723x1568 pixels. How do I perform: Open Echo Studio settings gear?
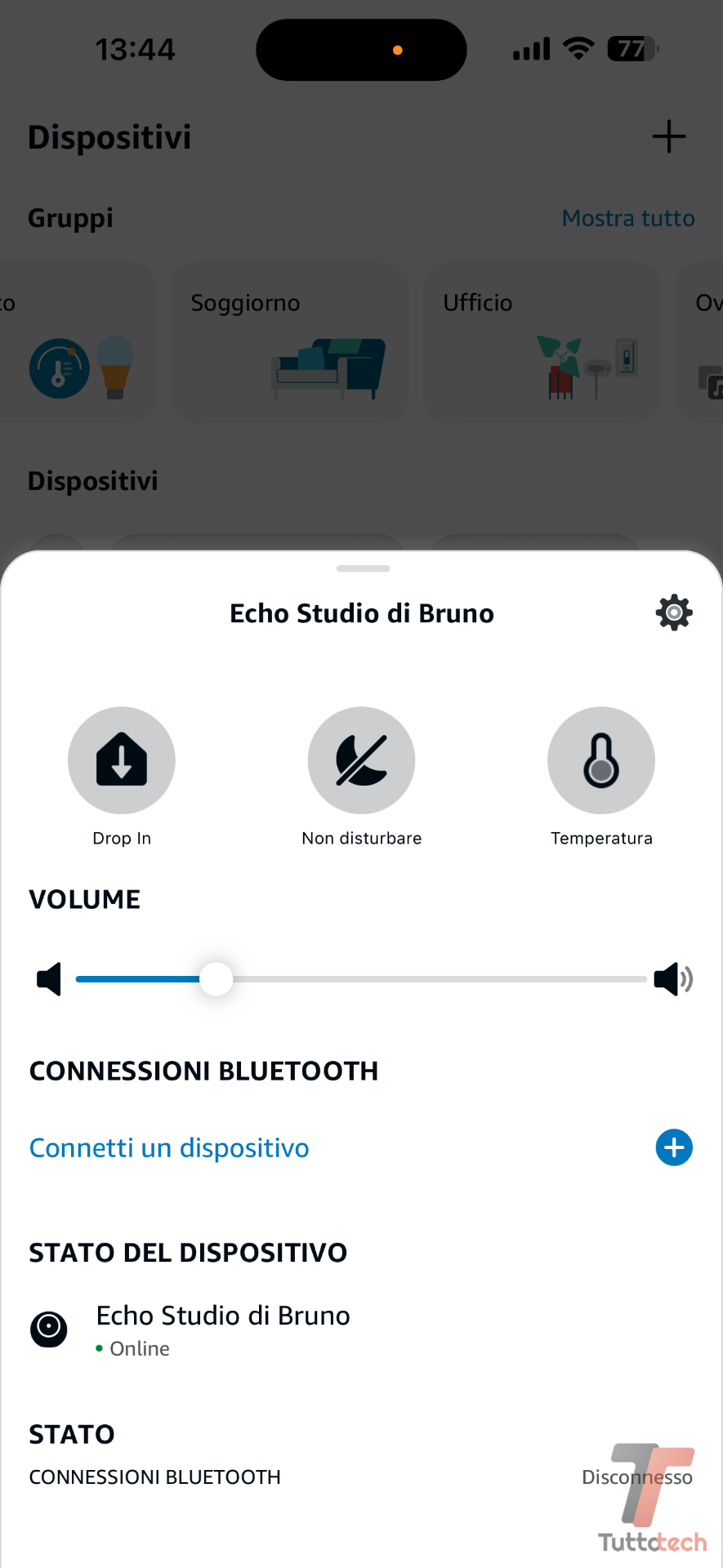coord(674,612)
